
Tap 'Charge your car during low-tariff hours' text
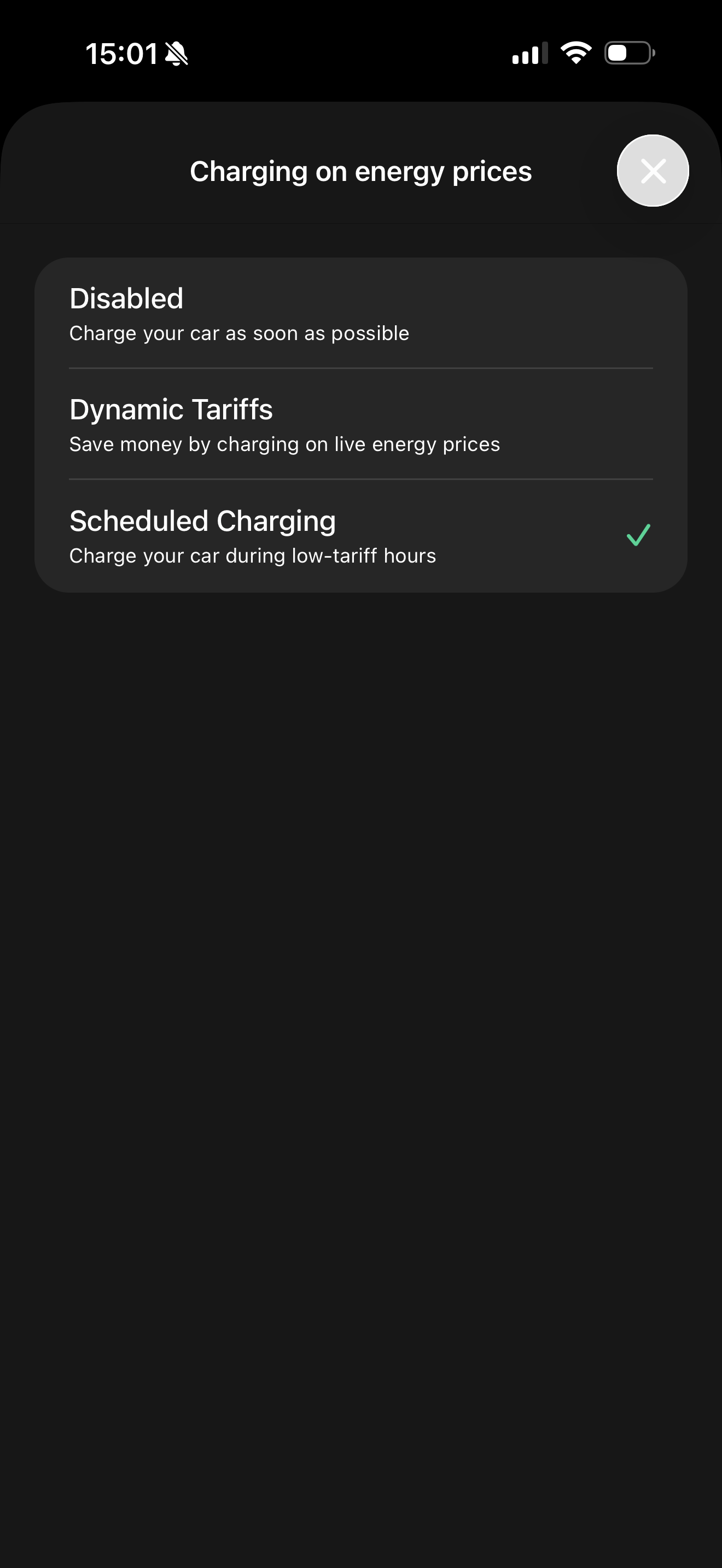253,555
